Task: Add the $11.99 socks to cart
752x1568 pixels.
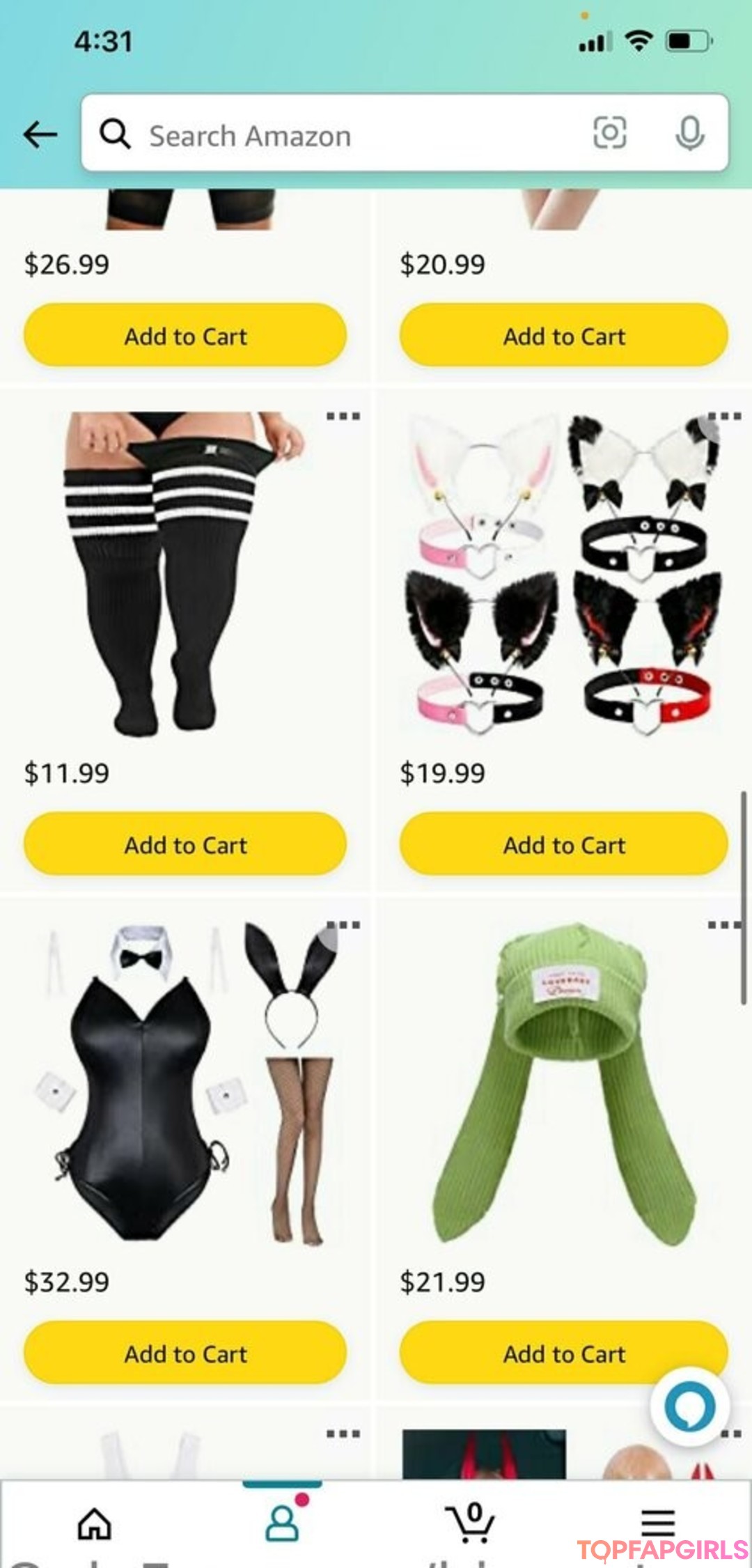Action: pyautogui.click(x=185, y=844)
